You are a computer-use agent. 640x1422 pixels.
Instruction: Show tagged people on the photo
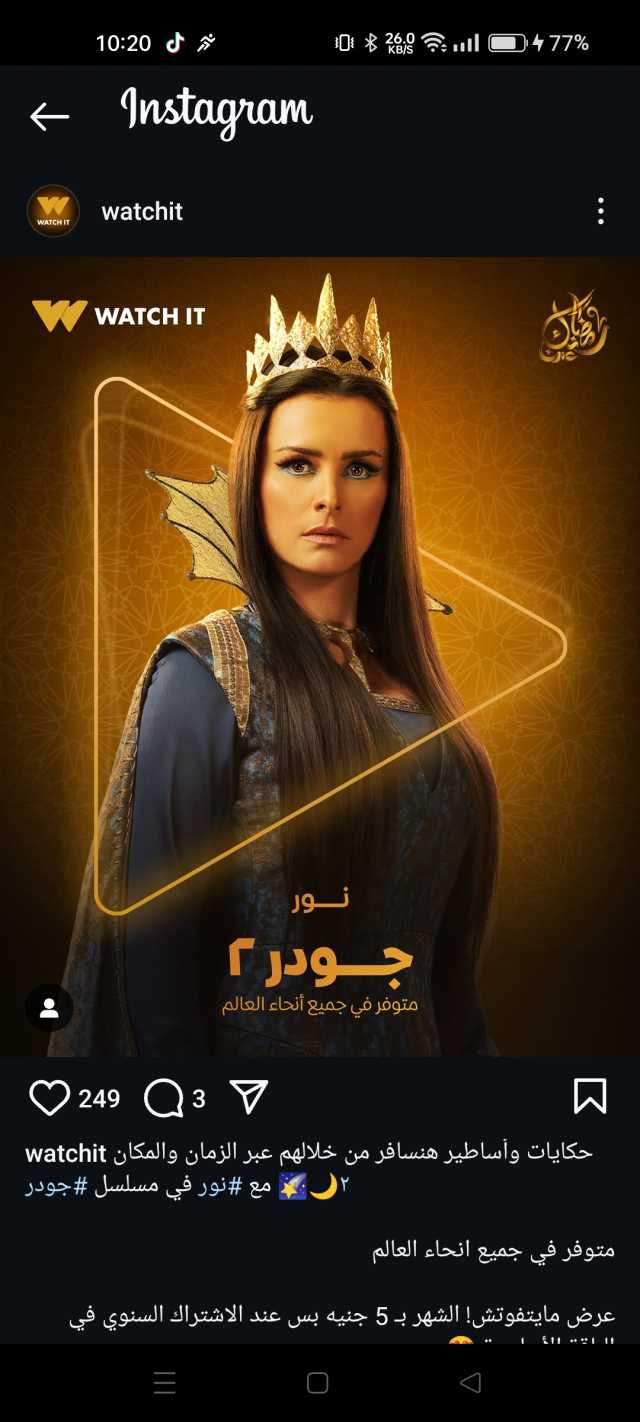(x=49, y=1008)
